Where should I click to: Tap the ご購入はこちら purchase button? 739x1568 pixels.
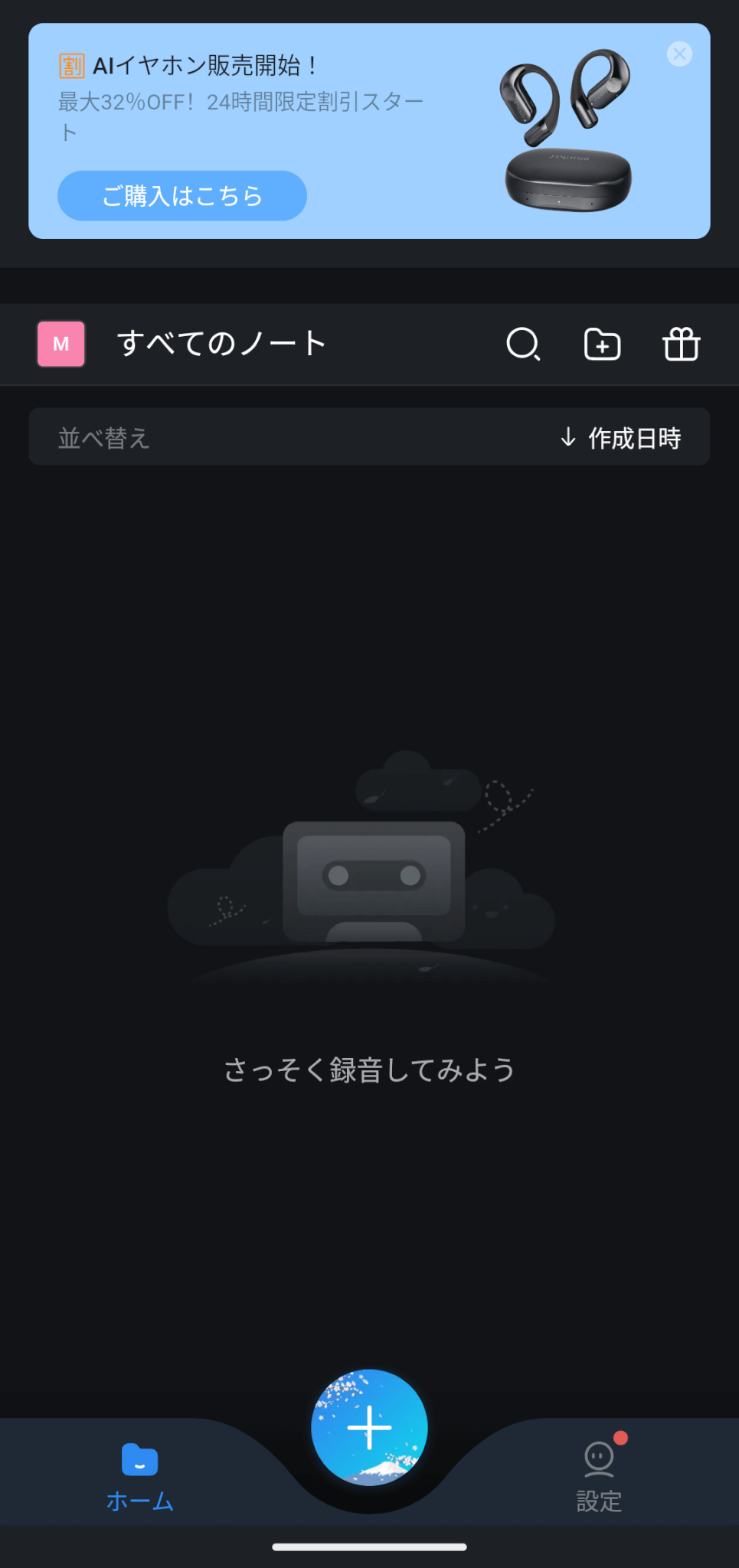point(182,196)
